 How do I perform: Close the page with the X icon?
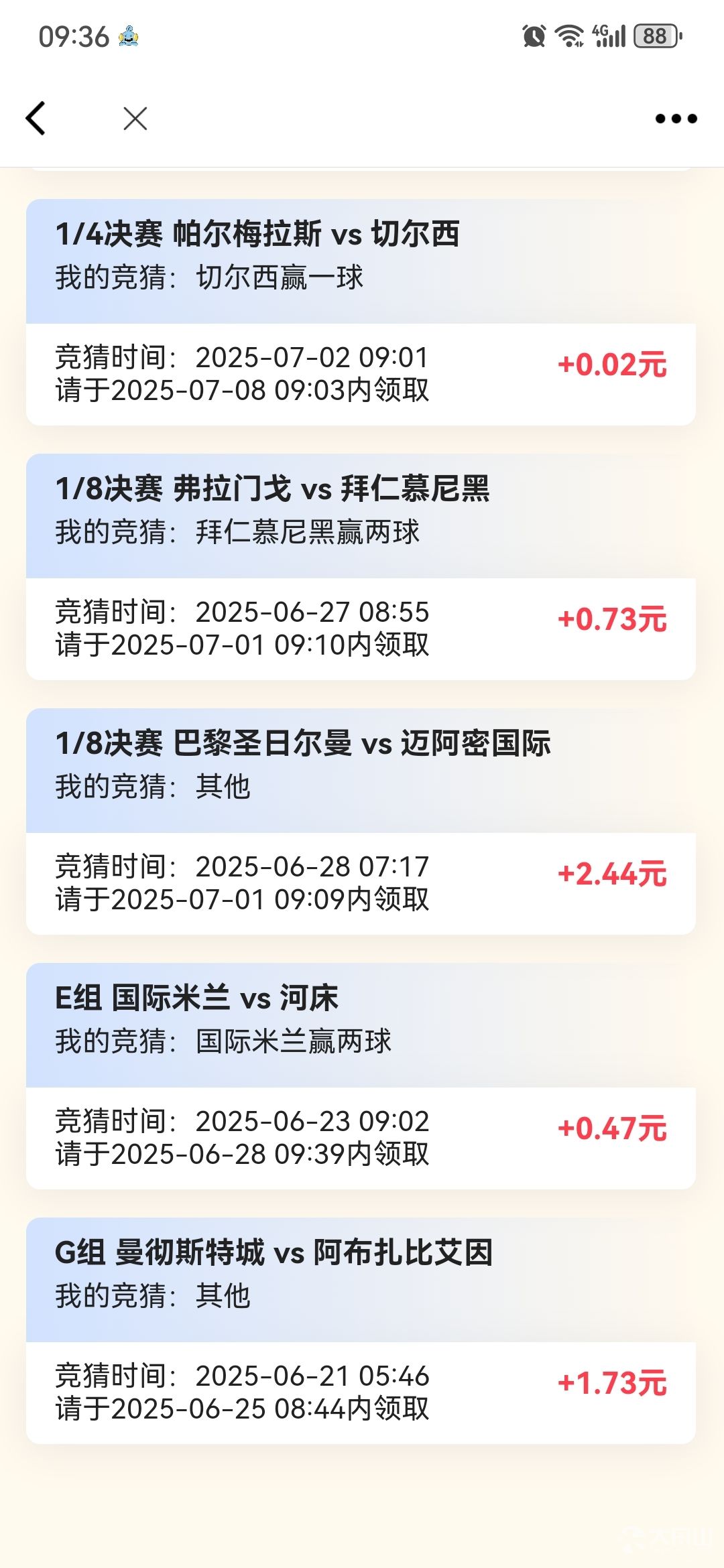pos(135,119)
